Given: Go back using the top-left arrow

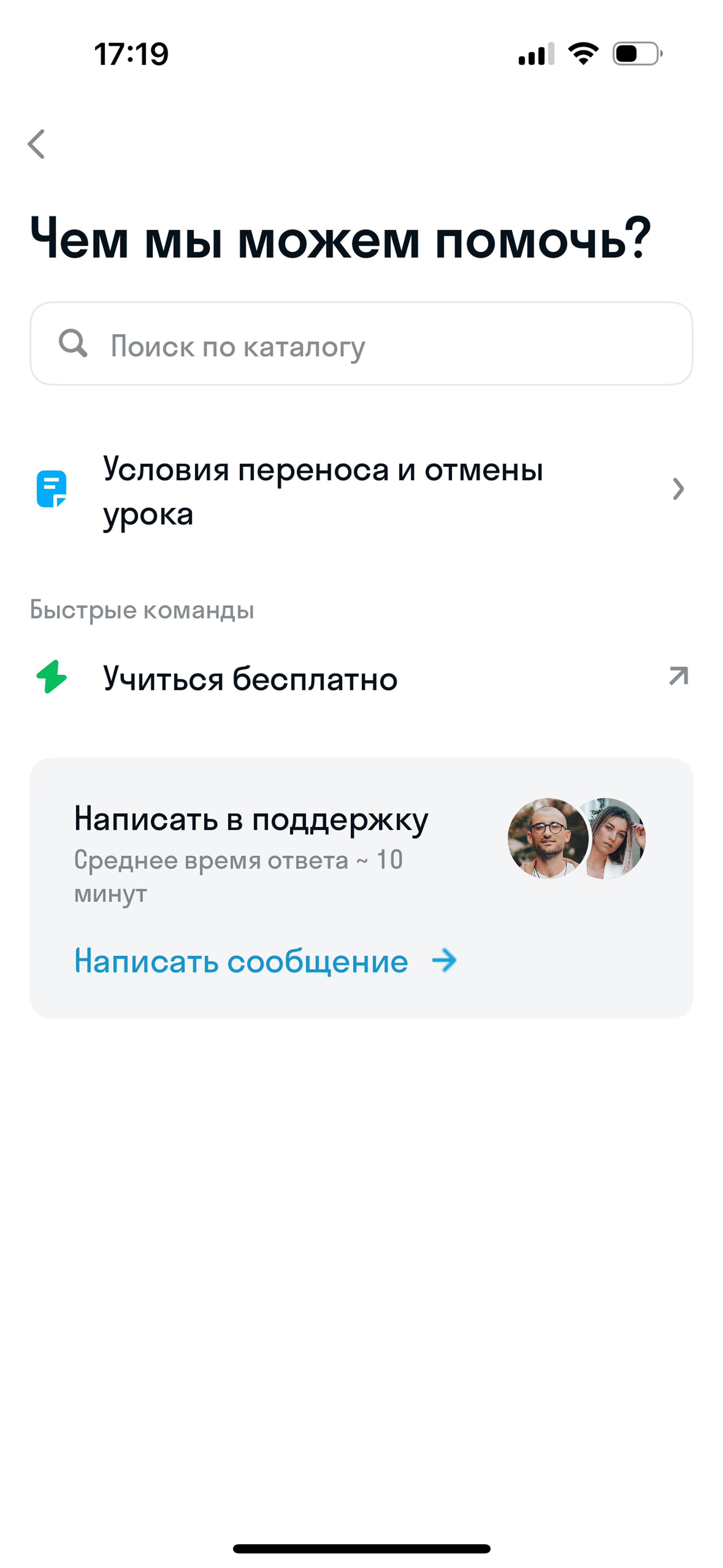Looking at the screenshot, I should point(37,144).
